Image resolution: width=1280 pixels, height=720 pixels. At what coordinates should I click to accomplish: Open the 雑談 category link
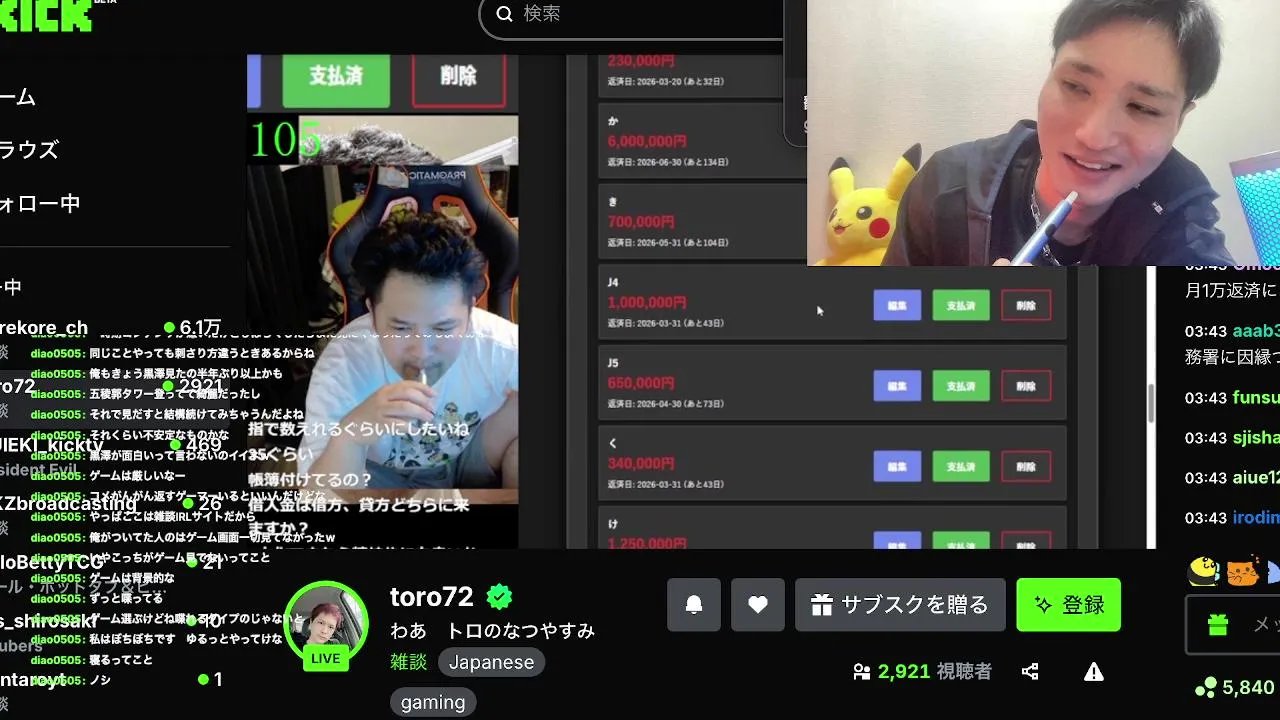[x=408, y=662]
